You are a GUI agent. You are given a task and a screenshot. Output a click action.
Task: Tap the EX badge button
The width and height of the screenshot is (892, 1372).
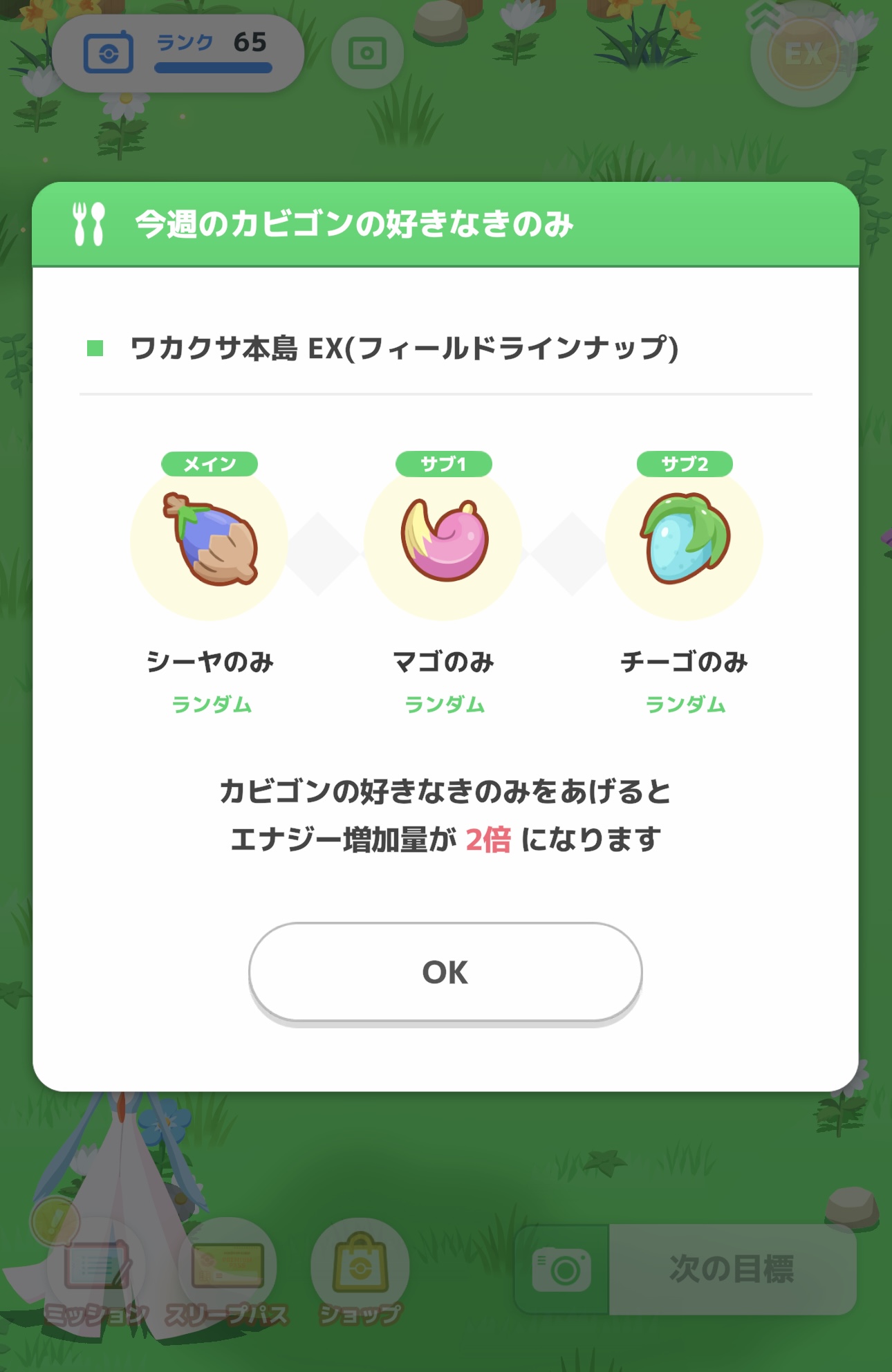point(803,54)
